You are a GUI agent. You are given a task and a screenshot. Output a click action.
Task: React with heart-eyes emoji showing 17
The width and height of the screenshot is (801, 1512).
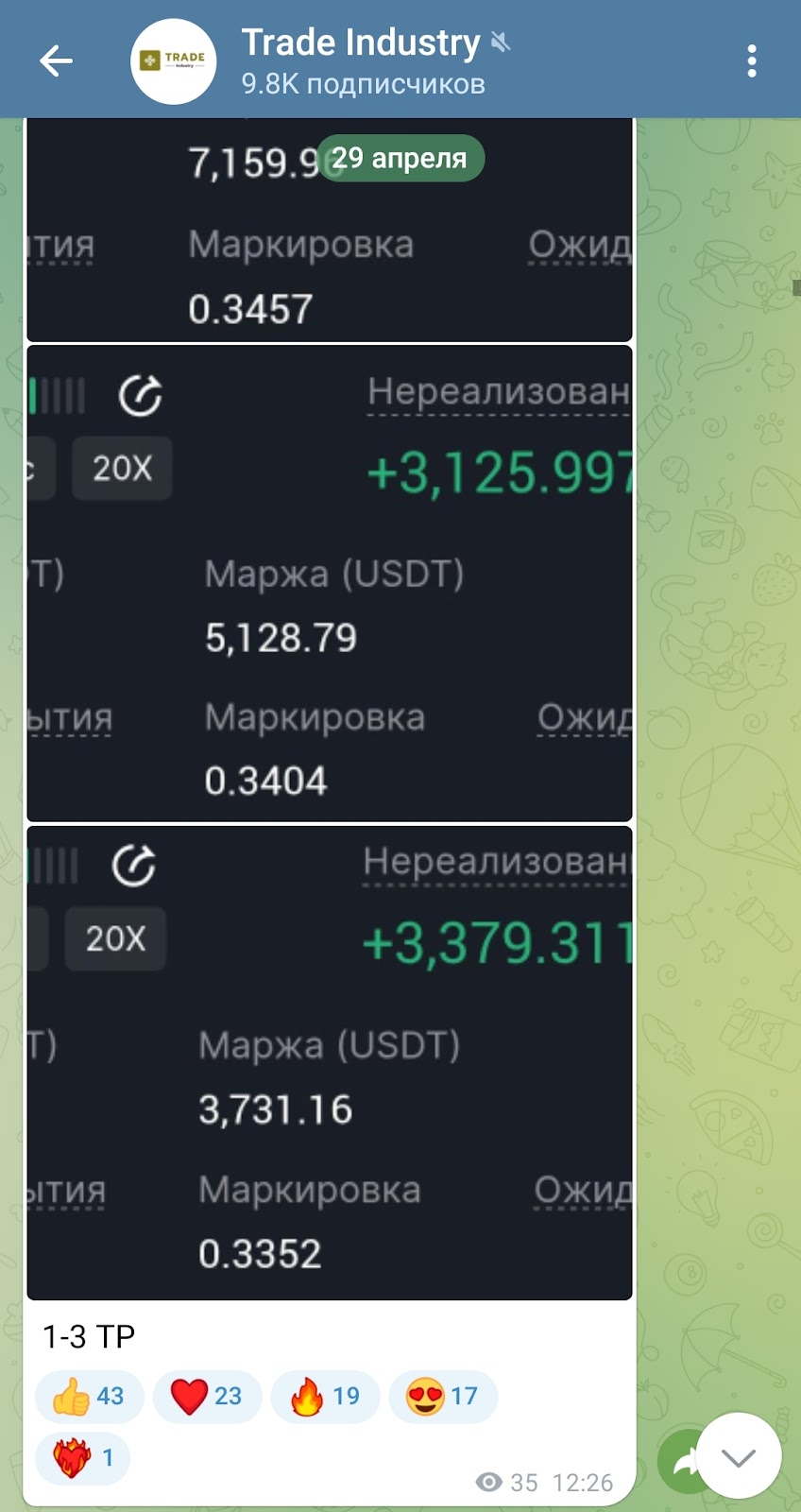click(442, 1396)
